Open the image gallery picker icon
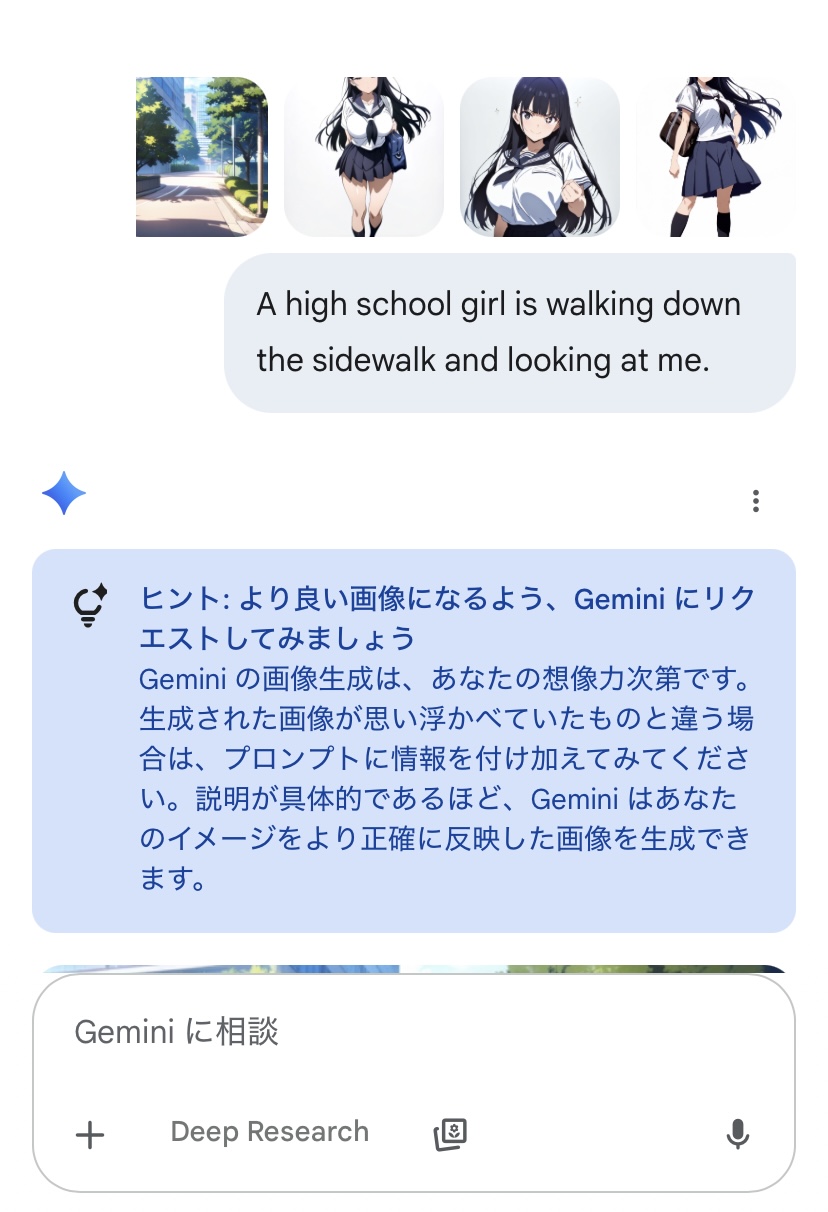828x1212 pixels. tap(451, 1134)
